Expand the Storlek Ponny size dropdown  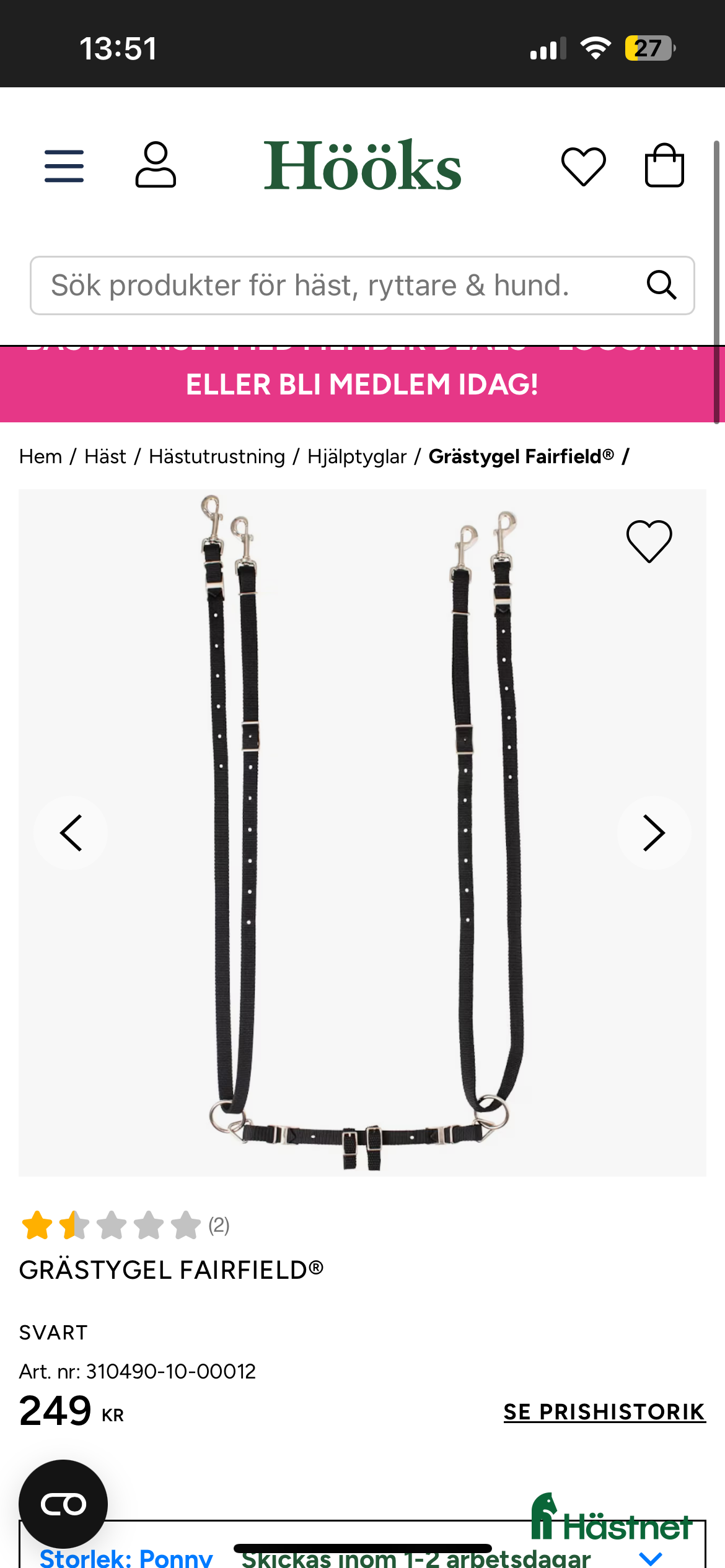(x=651, y=1557)
